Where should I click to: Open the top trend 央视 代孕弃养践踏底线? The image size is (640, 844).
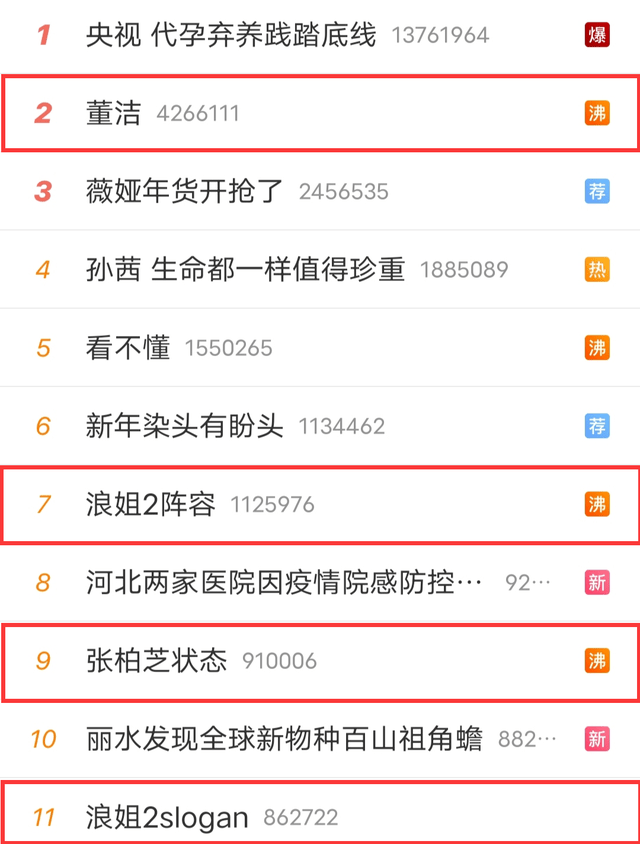[231, 36]
